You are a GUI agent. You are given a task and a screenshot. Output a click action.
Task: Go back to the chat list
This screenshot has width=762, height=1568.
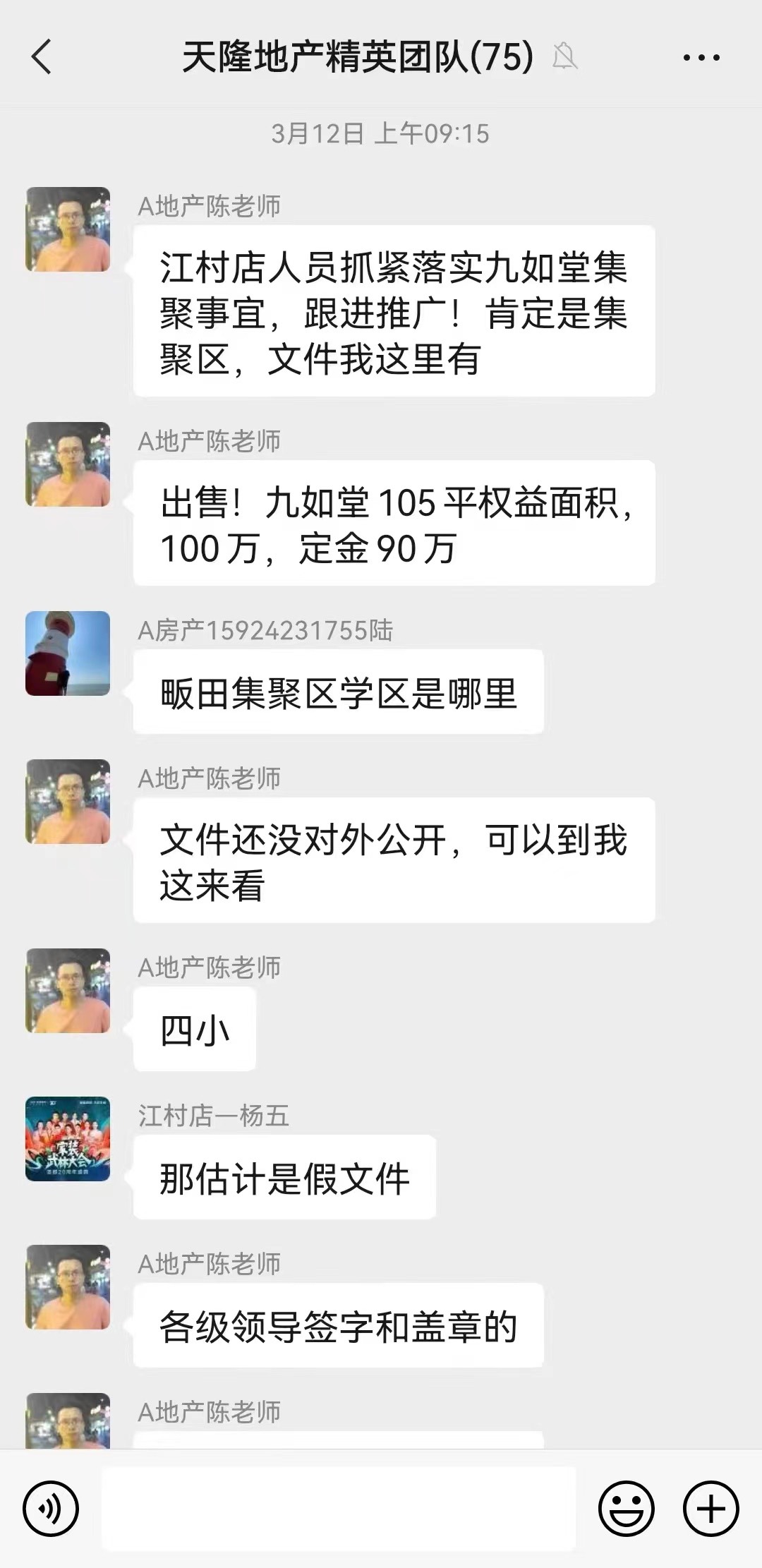tap(42, 56)
